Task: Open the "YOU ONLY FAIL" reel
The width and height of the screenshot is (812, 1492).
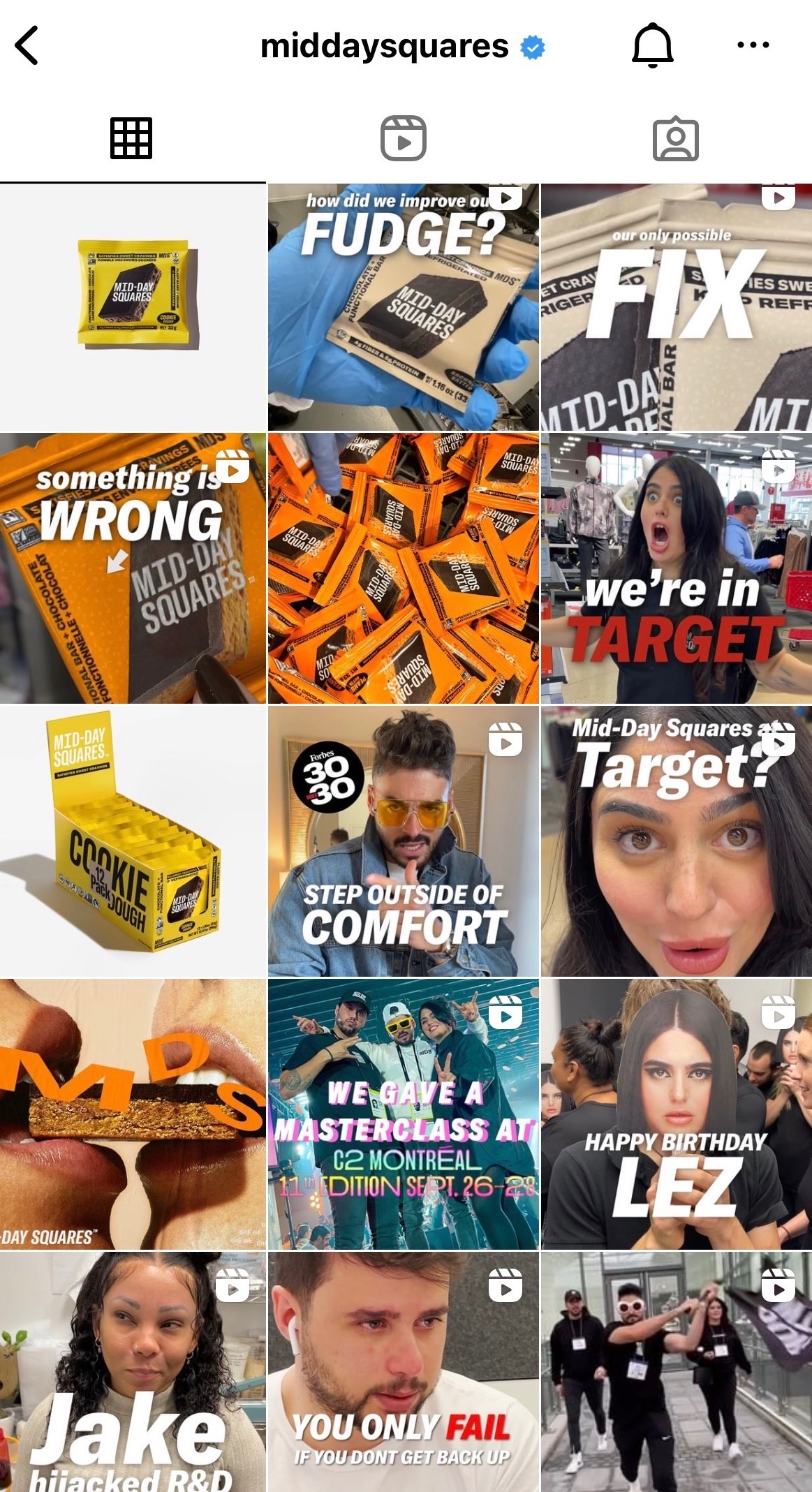Action: [x=404, y=1372]
